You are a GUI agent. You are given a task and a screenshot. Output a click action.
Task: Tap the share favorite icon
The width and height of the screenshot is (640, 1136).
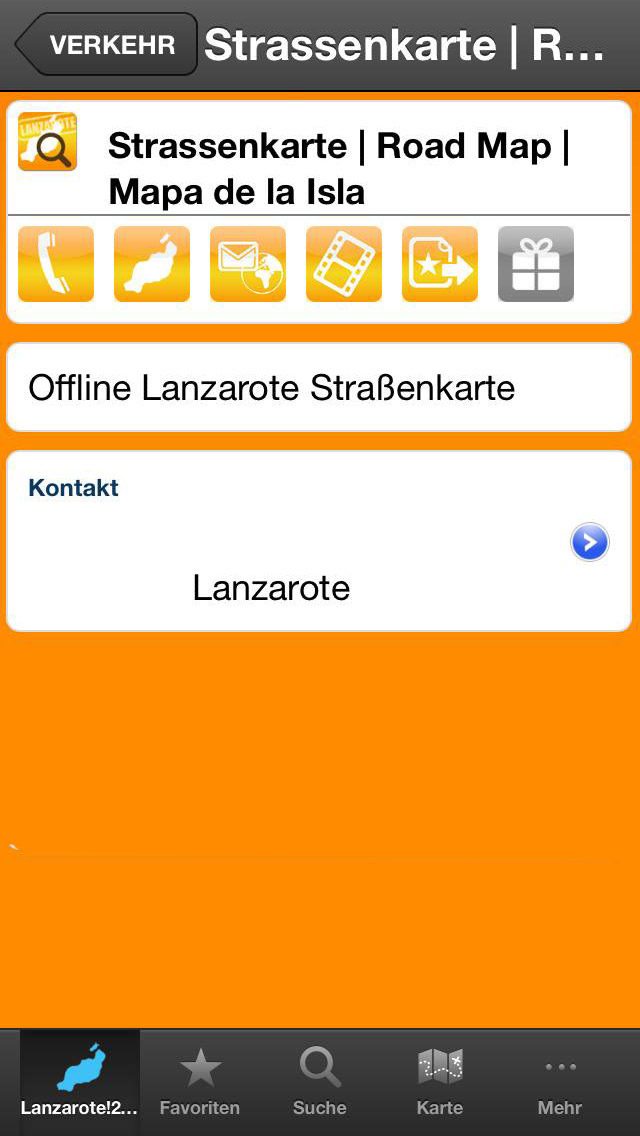click(440, 264)
